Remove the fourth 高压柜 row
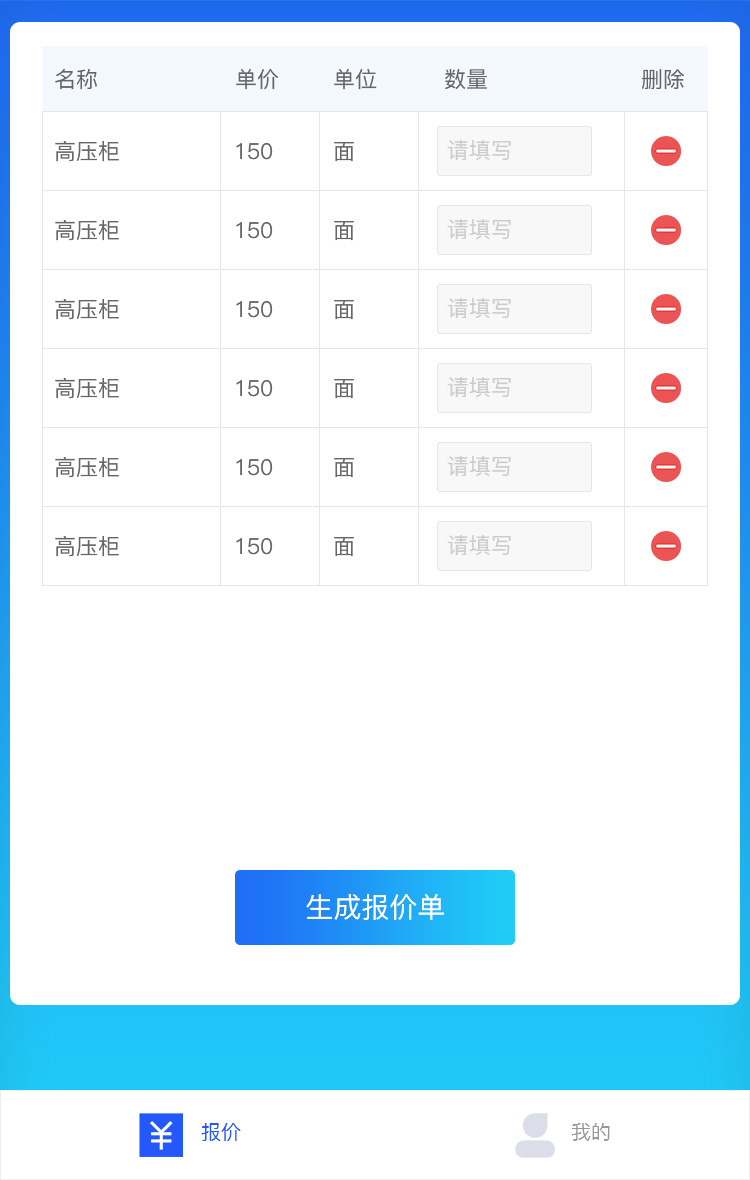 (x=665, y=388)
